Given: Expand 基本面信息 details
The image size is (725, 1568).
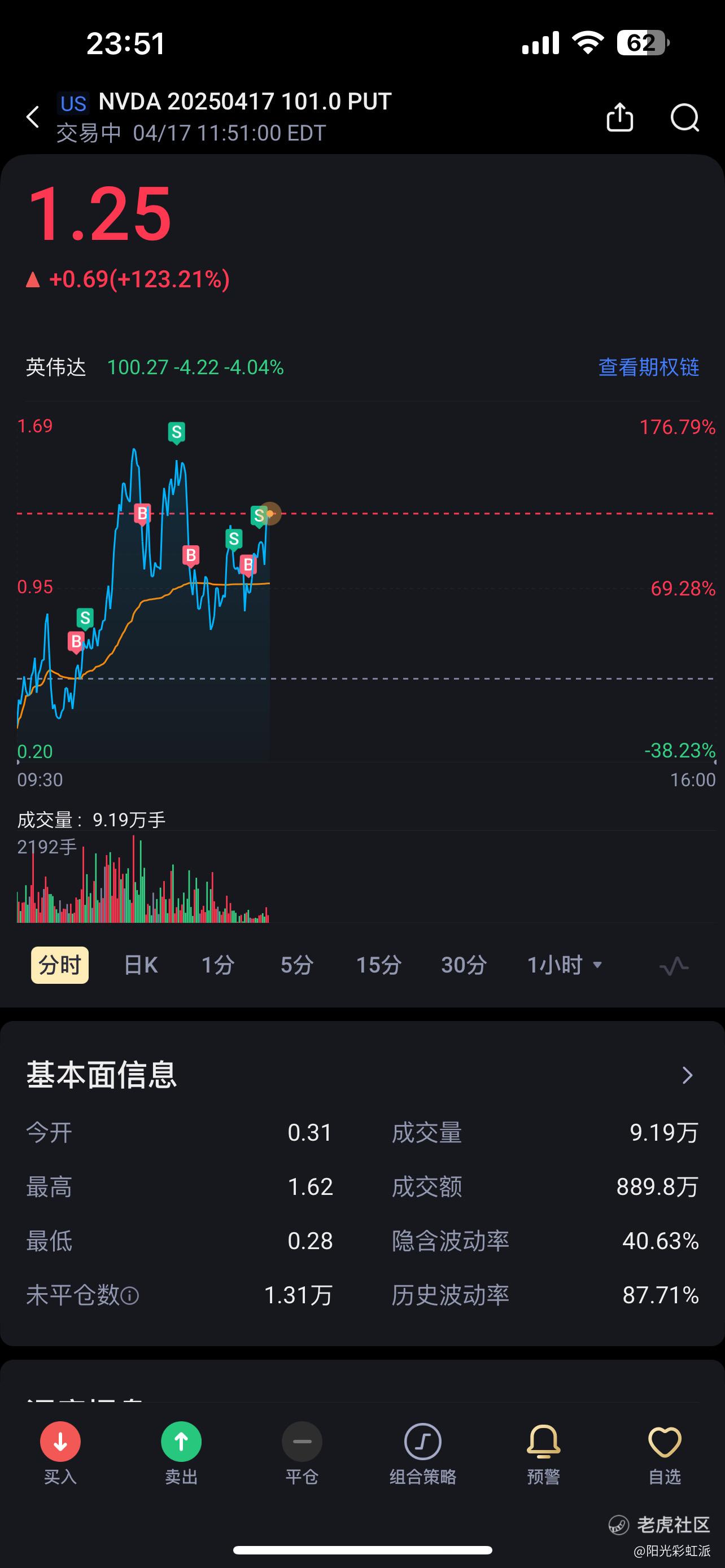Looking at the screenshot, I should [687, 1075].
